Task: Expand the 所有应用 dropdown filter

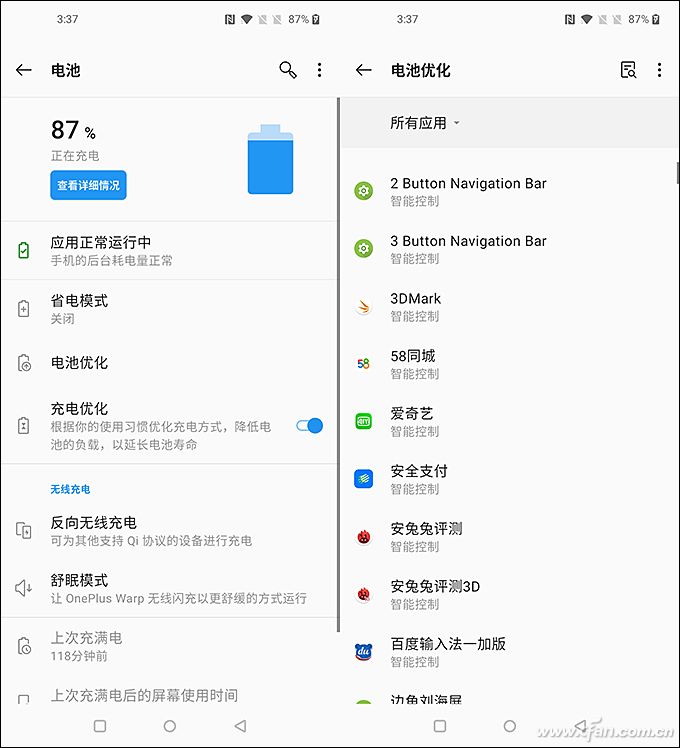Action: click(x=425, y=123)
